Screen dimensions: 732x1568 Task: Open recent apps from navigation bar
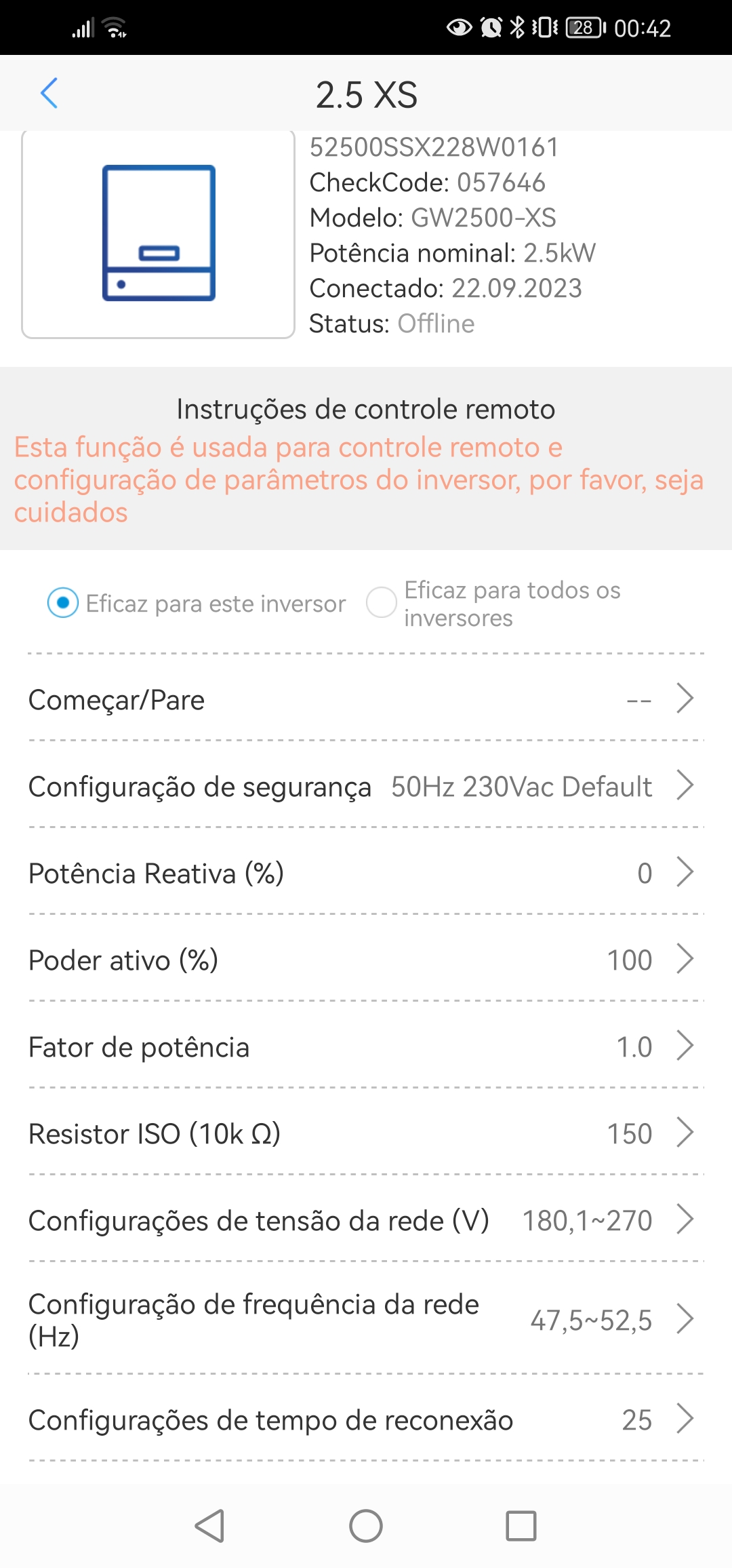click(x=521, y=1526)
